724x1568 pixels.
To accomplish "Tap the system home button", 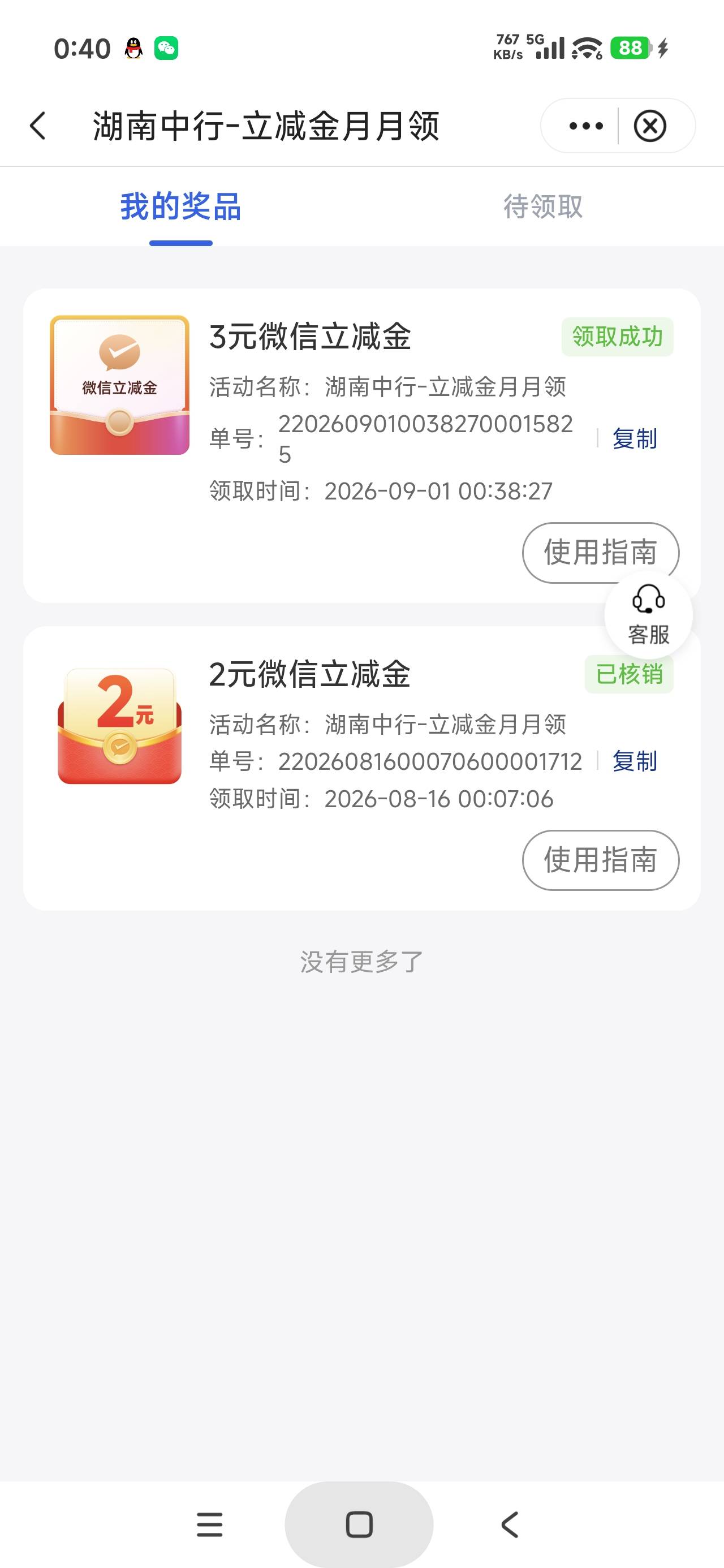I will click(359, 1525).
